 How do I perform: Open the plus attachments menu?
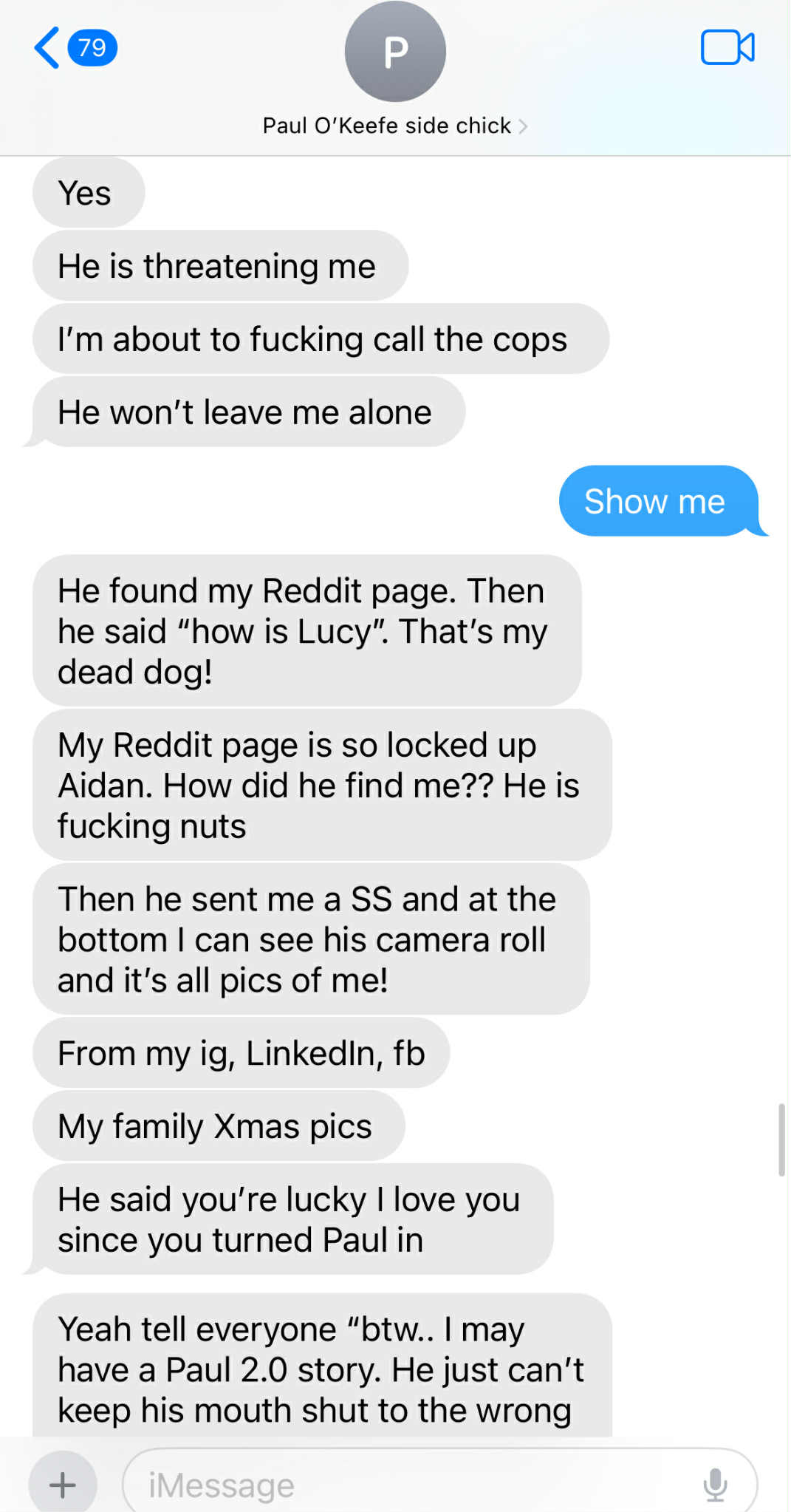tap(63, 1484)
